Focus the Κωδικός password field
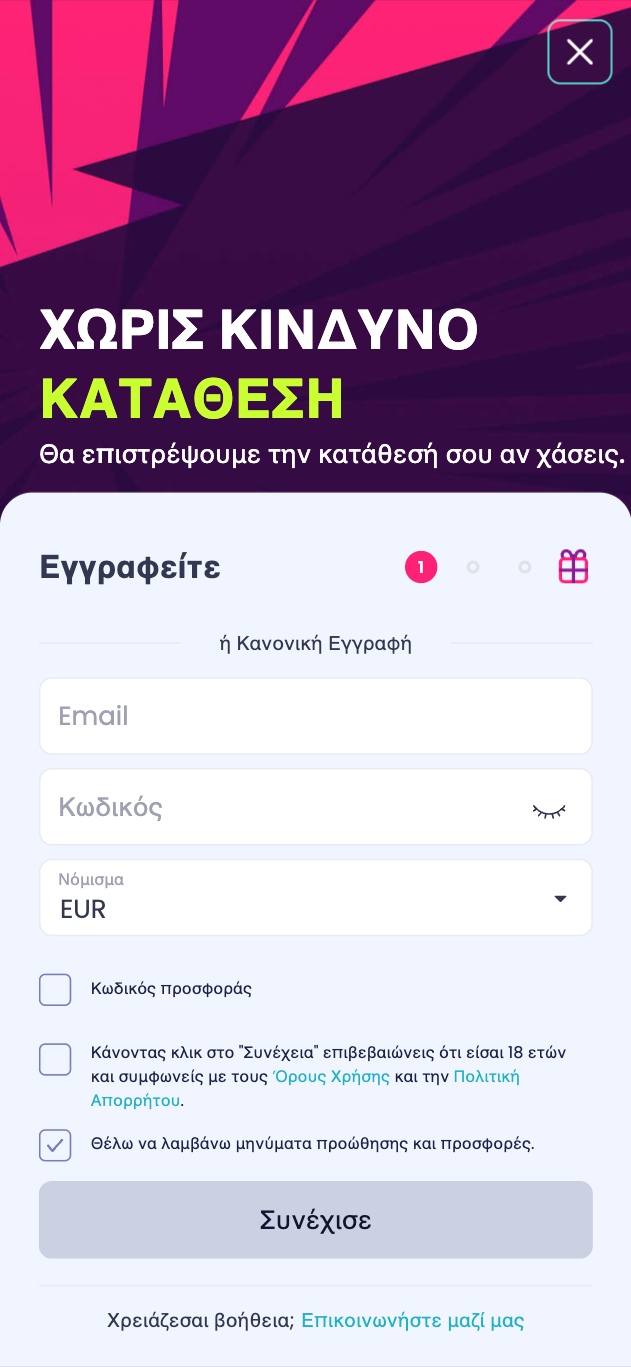Screen dimensions: 631x1367 (x=280, y=807)
